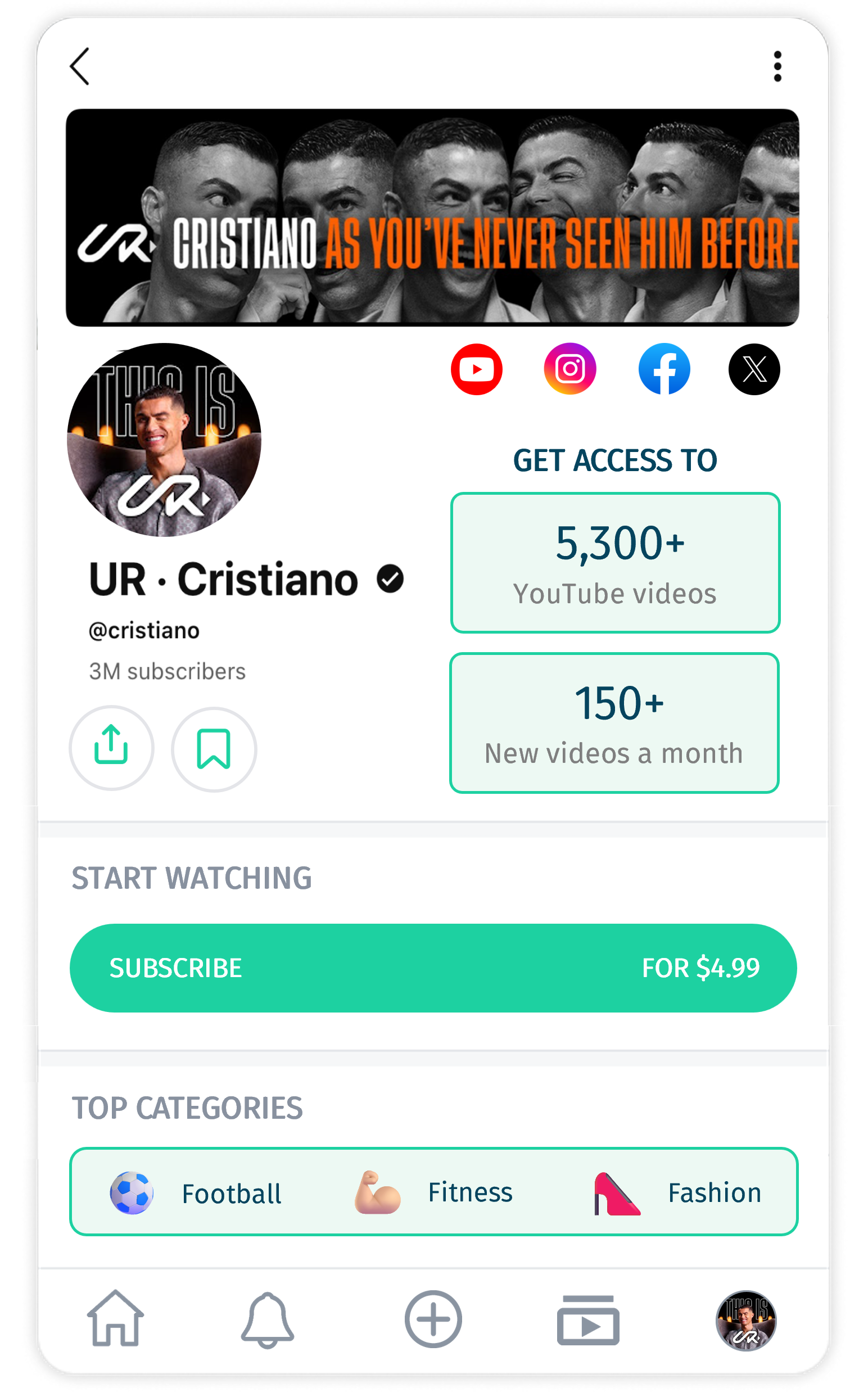Bookmark the UR Cristiano channel

pos(213,748)
